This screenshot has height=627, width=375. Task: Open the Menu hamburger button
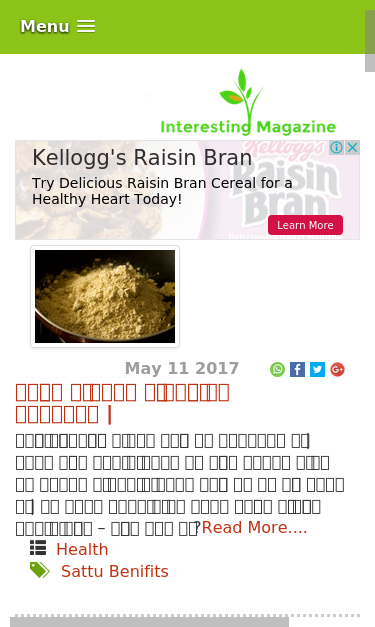58,26
